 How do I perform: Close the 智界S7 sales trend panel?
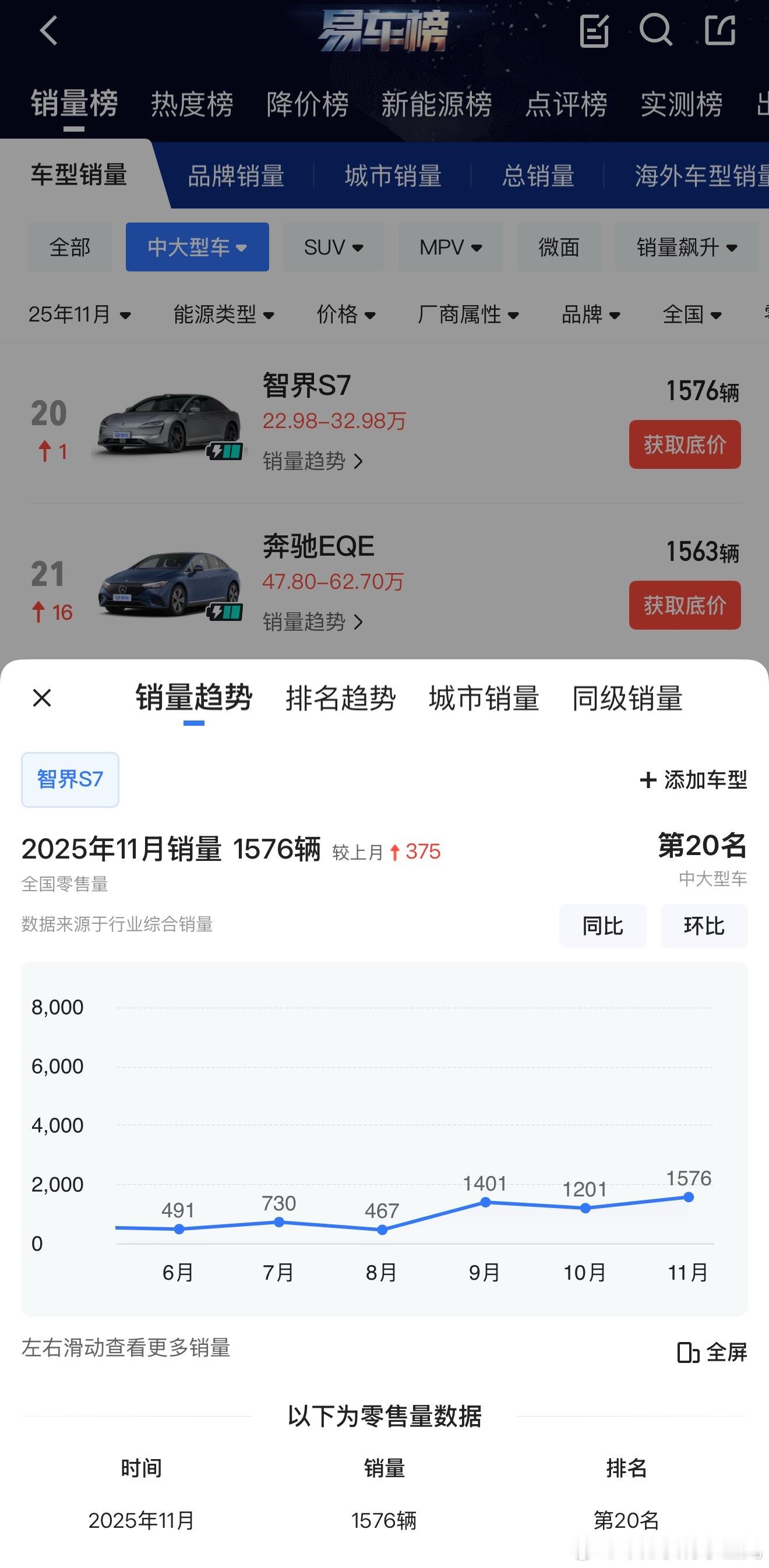click(x=41, y=698)
